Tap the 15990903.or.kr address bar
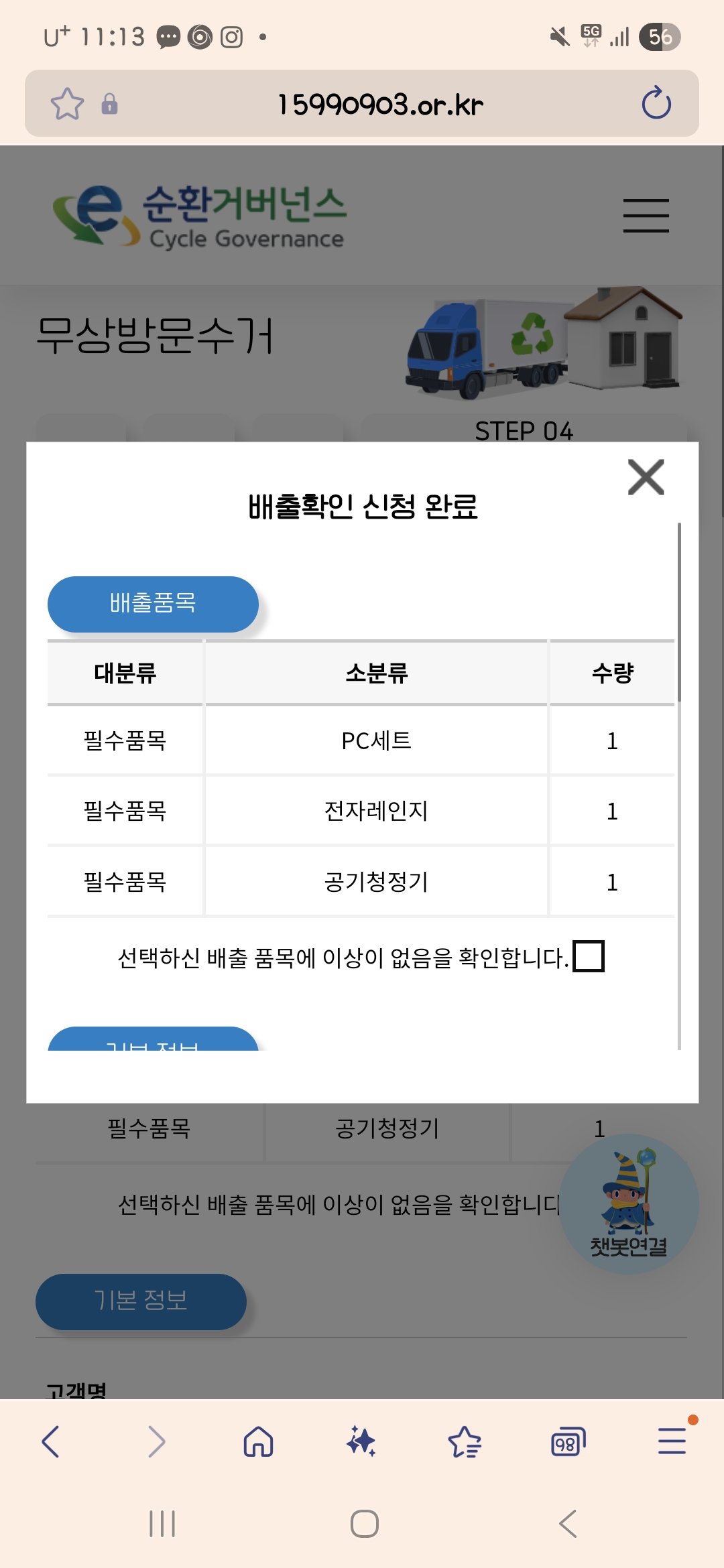Image resolution: width=724 pixels, height=1568 pixels. [380, 104]
